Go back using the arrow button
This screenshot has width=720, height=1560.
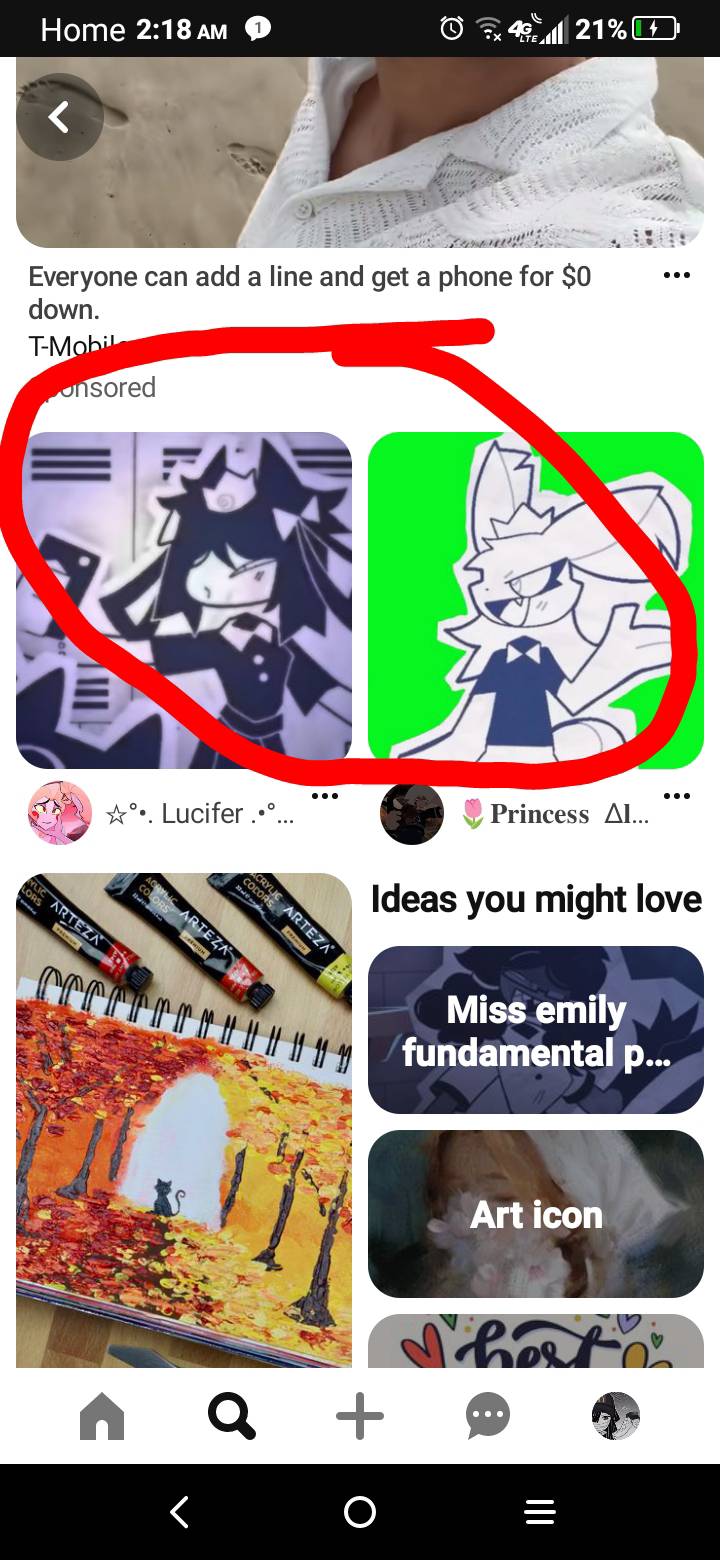(x=60, y=117)
